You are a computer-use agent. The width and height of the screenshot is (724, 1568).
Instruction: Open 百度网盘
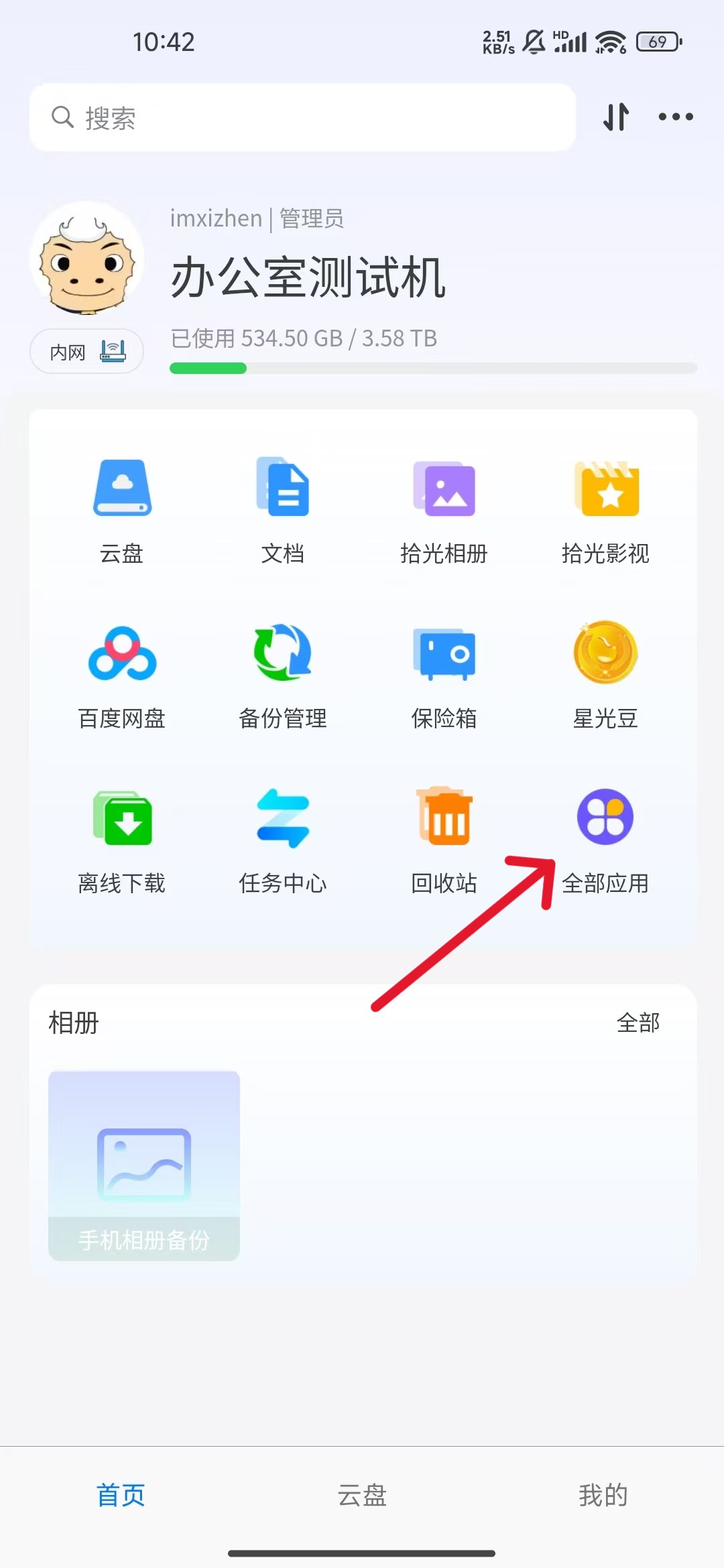[122, 673]
